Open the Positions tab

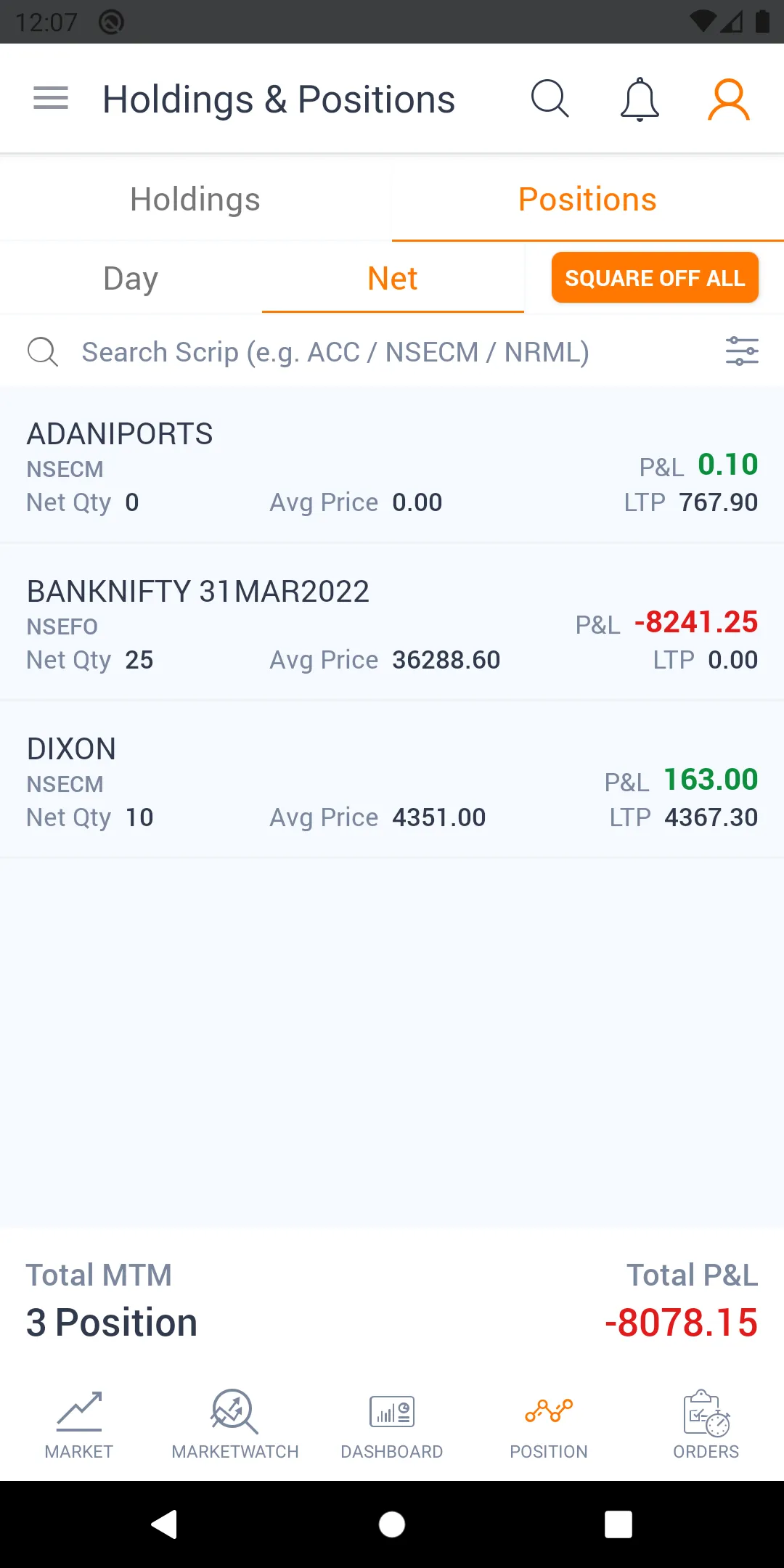pos(587,198)
